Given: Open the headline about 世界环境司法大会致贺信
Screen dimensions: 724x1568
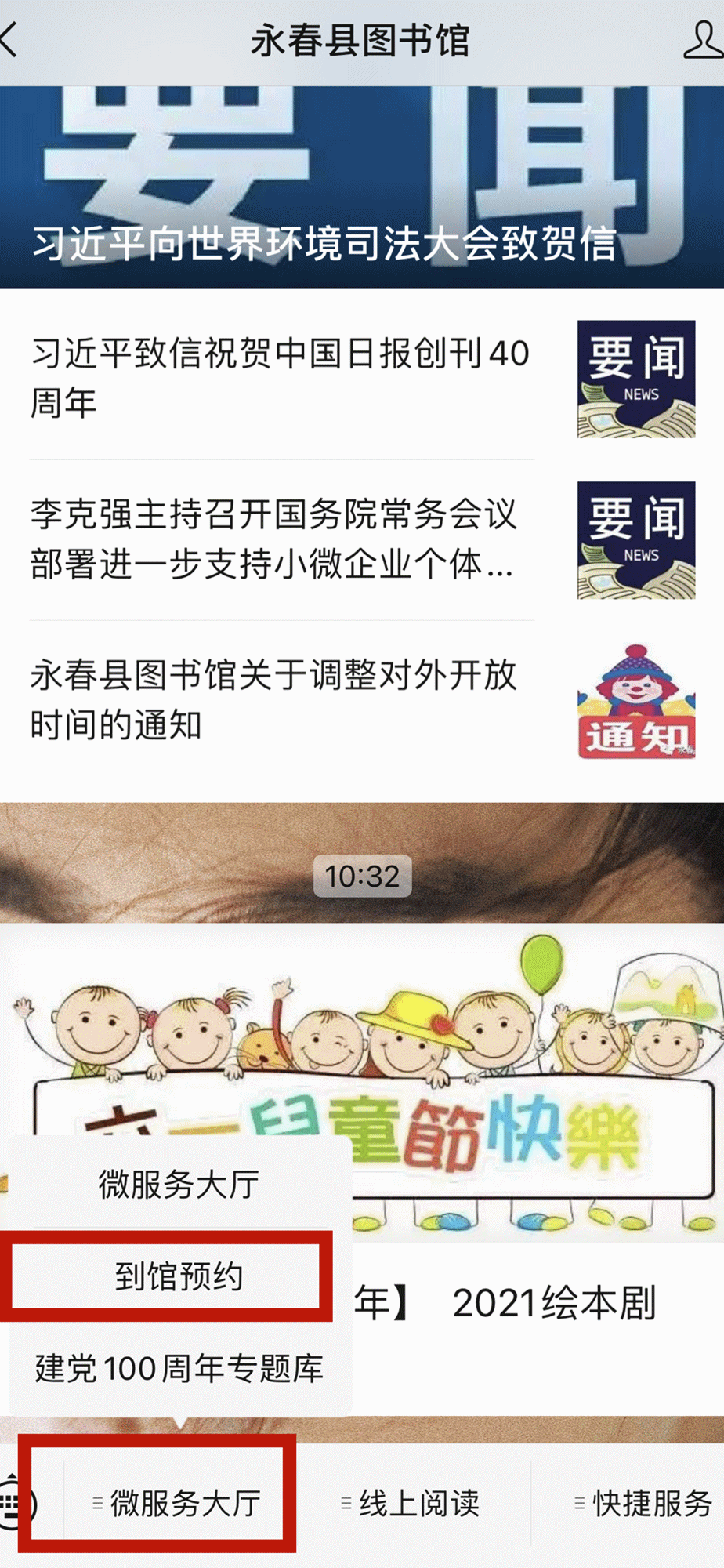Looking at the screenshot, I should 362,187.
